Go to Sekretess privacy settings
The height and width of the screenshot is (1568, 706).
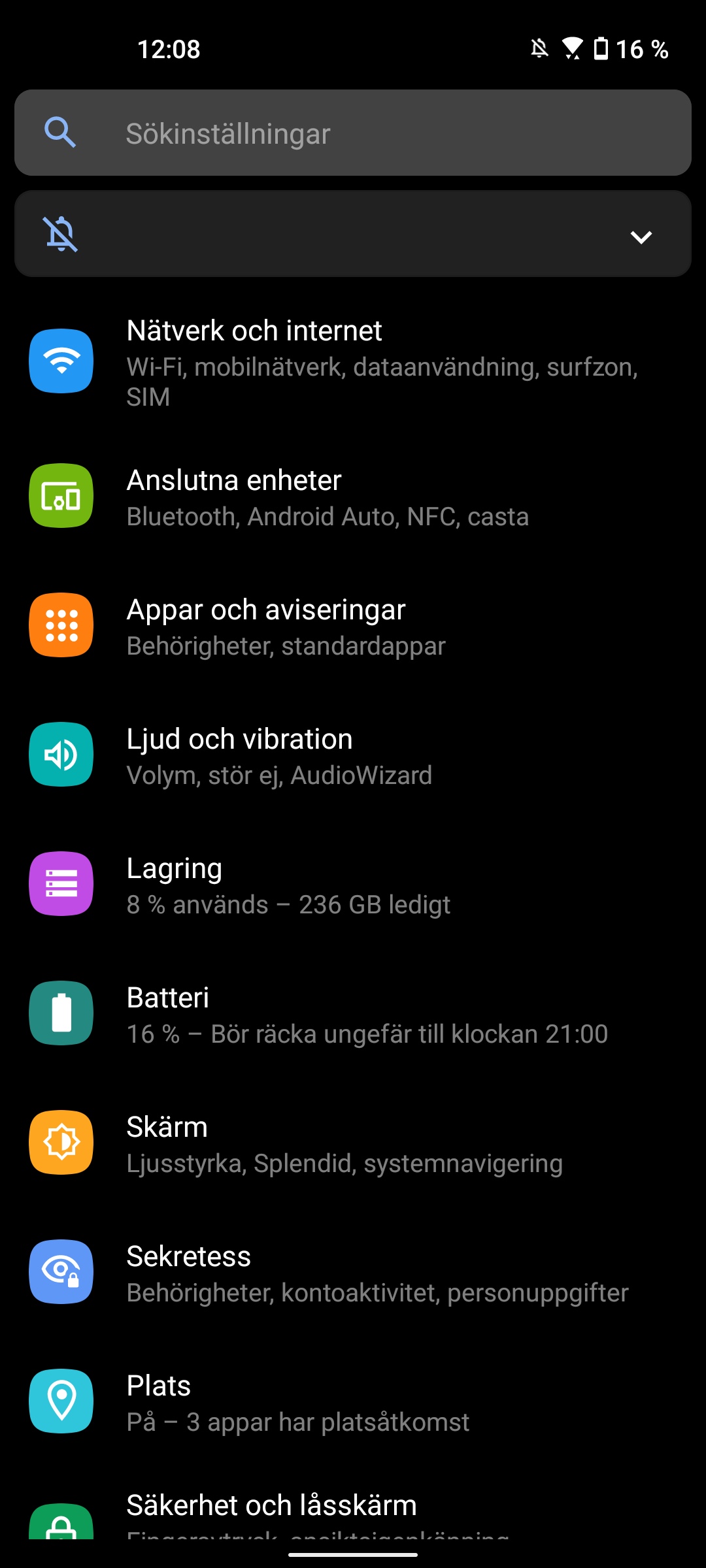coord(353,1273)
